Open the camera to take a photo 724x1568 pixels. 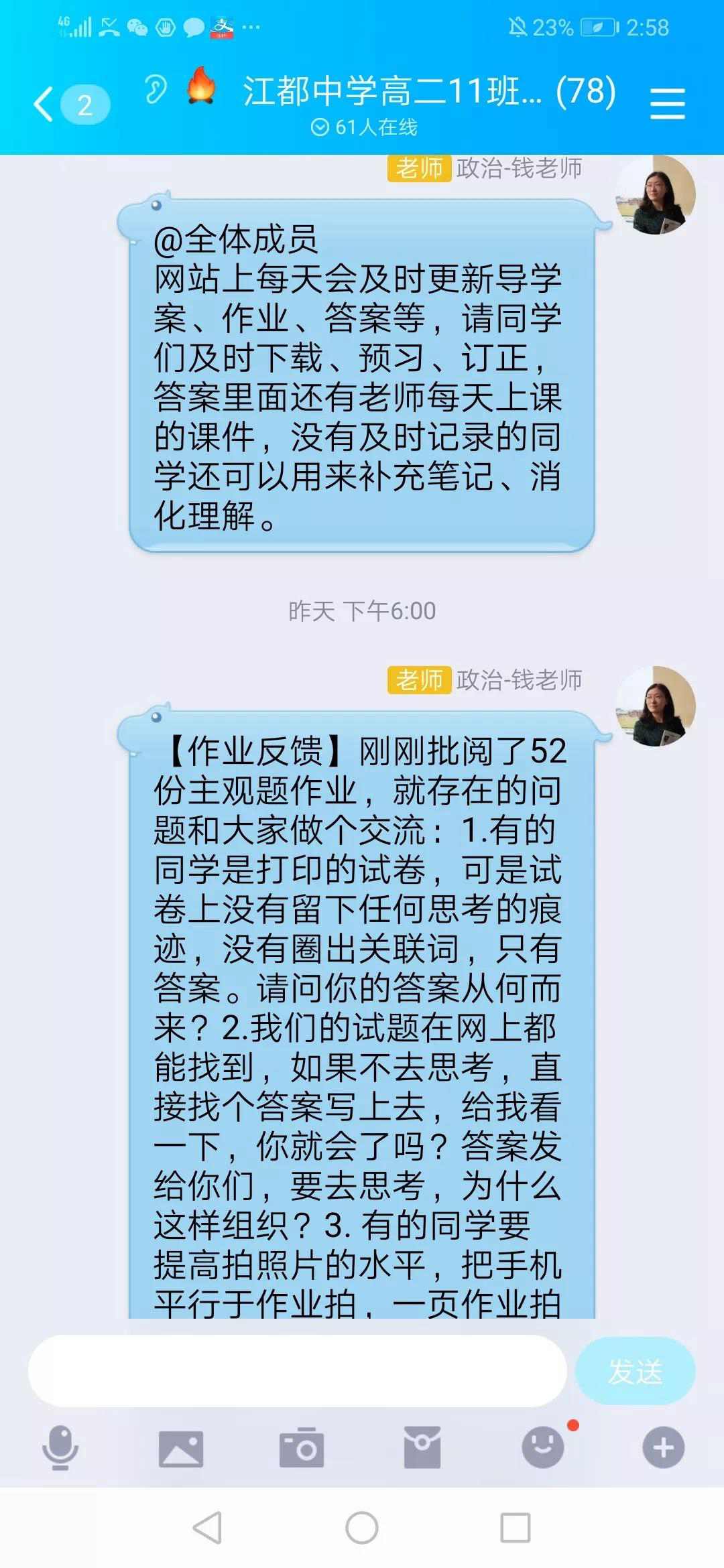301,1449
